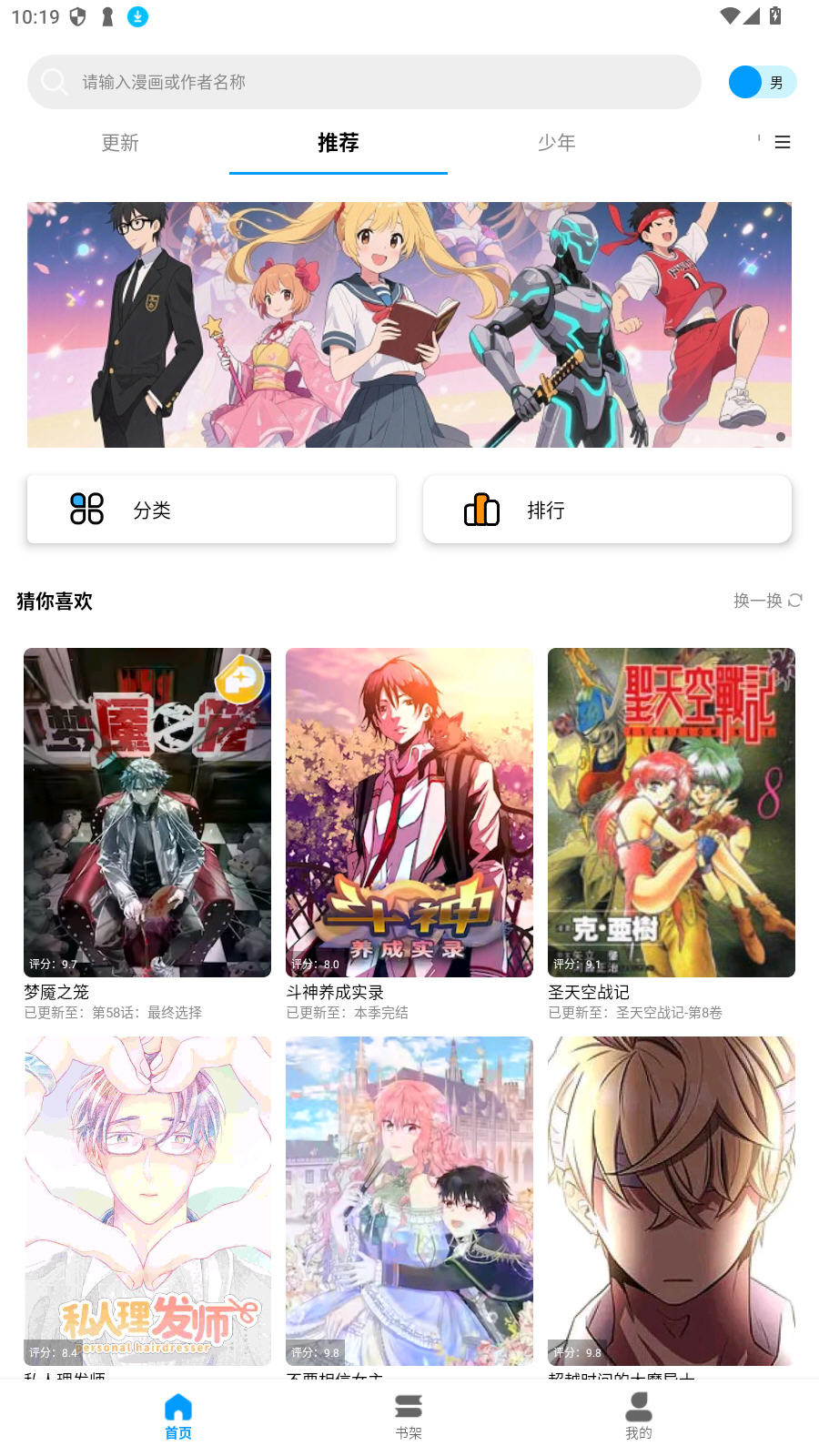The width and height of the screenshot is (819, 1456).
Task: Open the manga 梦魇之笼
Action: (x=147, y=813)
